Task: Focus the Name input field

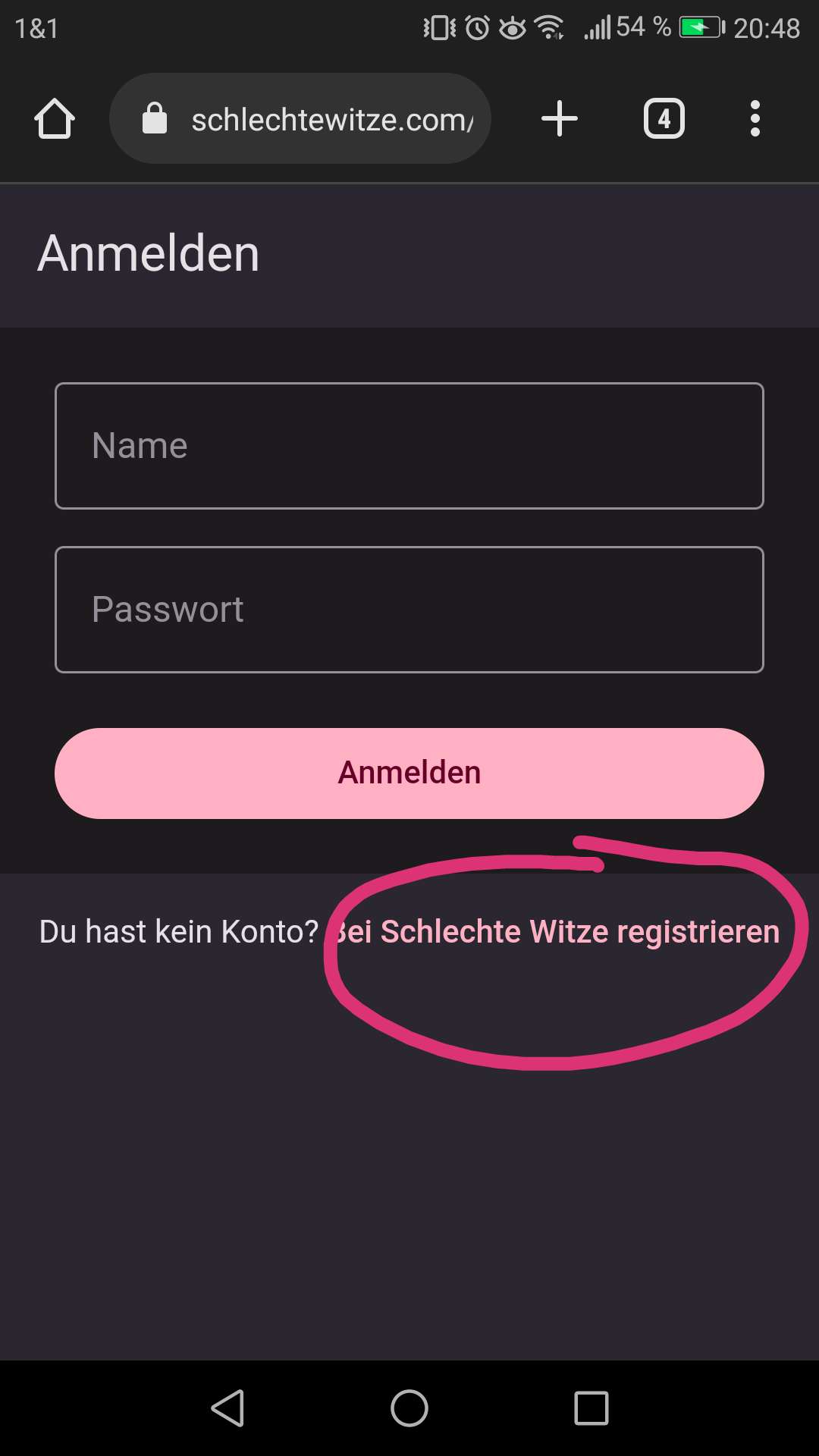Action: [409, 446]
